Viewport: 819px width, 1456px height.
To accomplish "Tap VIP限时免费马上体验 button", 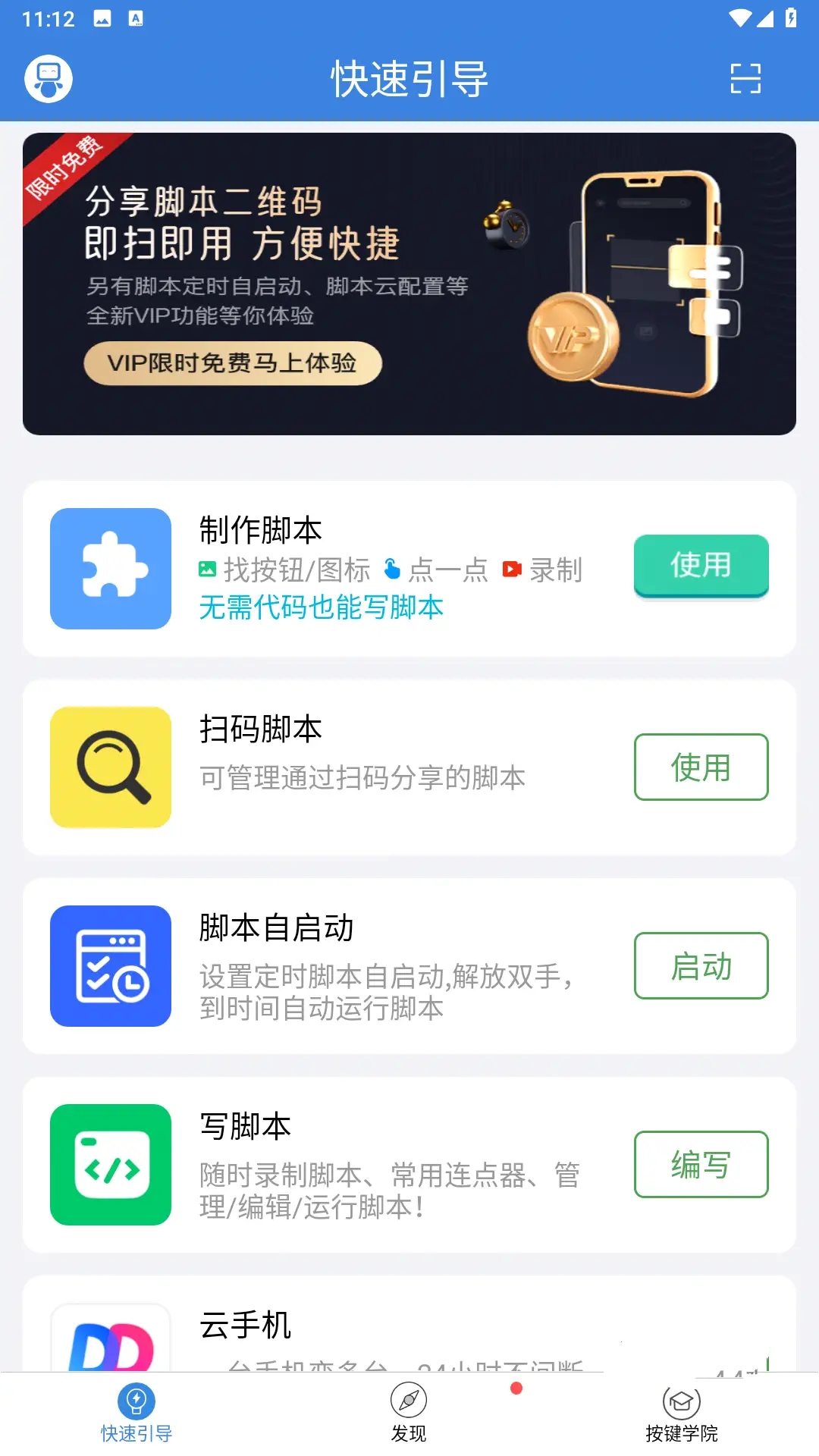I will pos(232,363).
